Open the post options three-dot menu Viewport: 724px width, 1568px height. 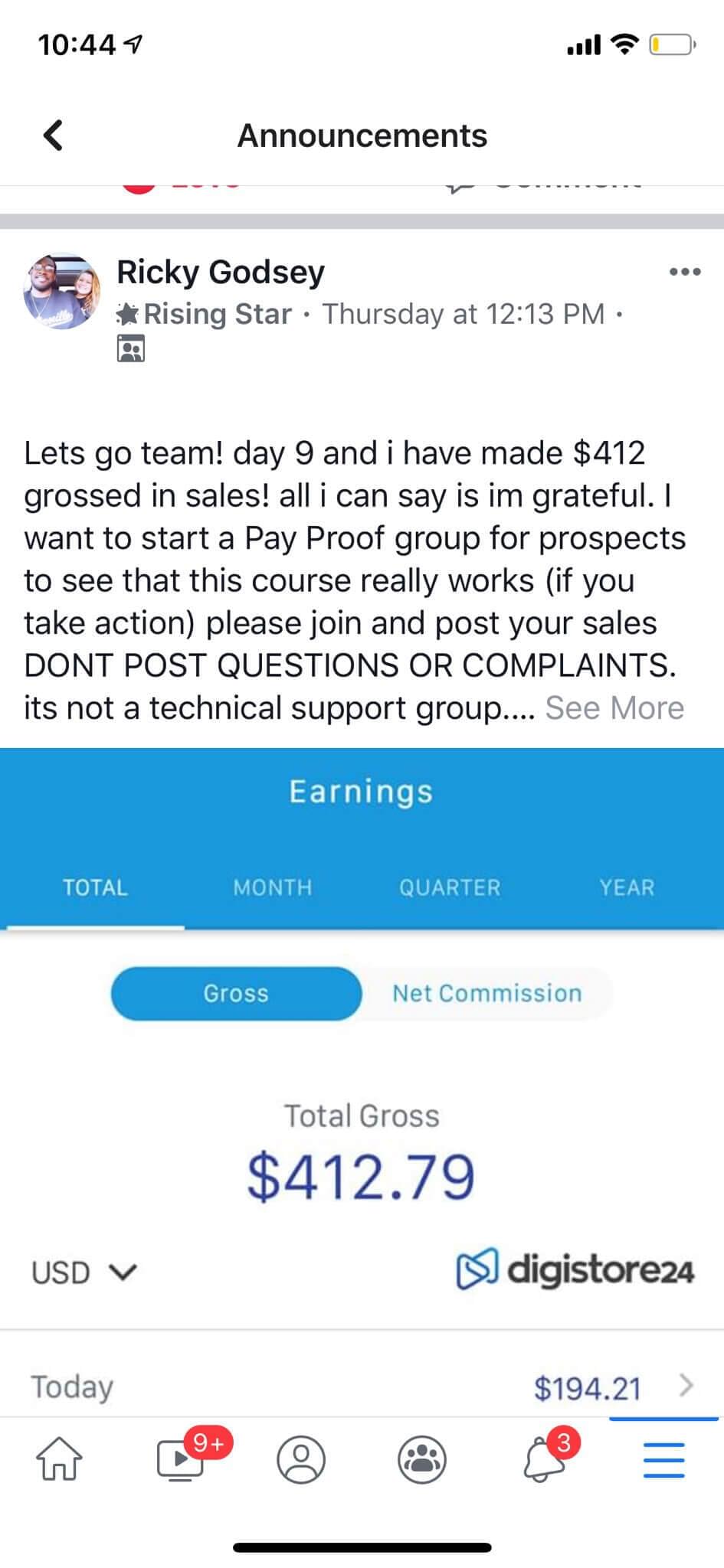[684, 272]
